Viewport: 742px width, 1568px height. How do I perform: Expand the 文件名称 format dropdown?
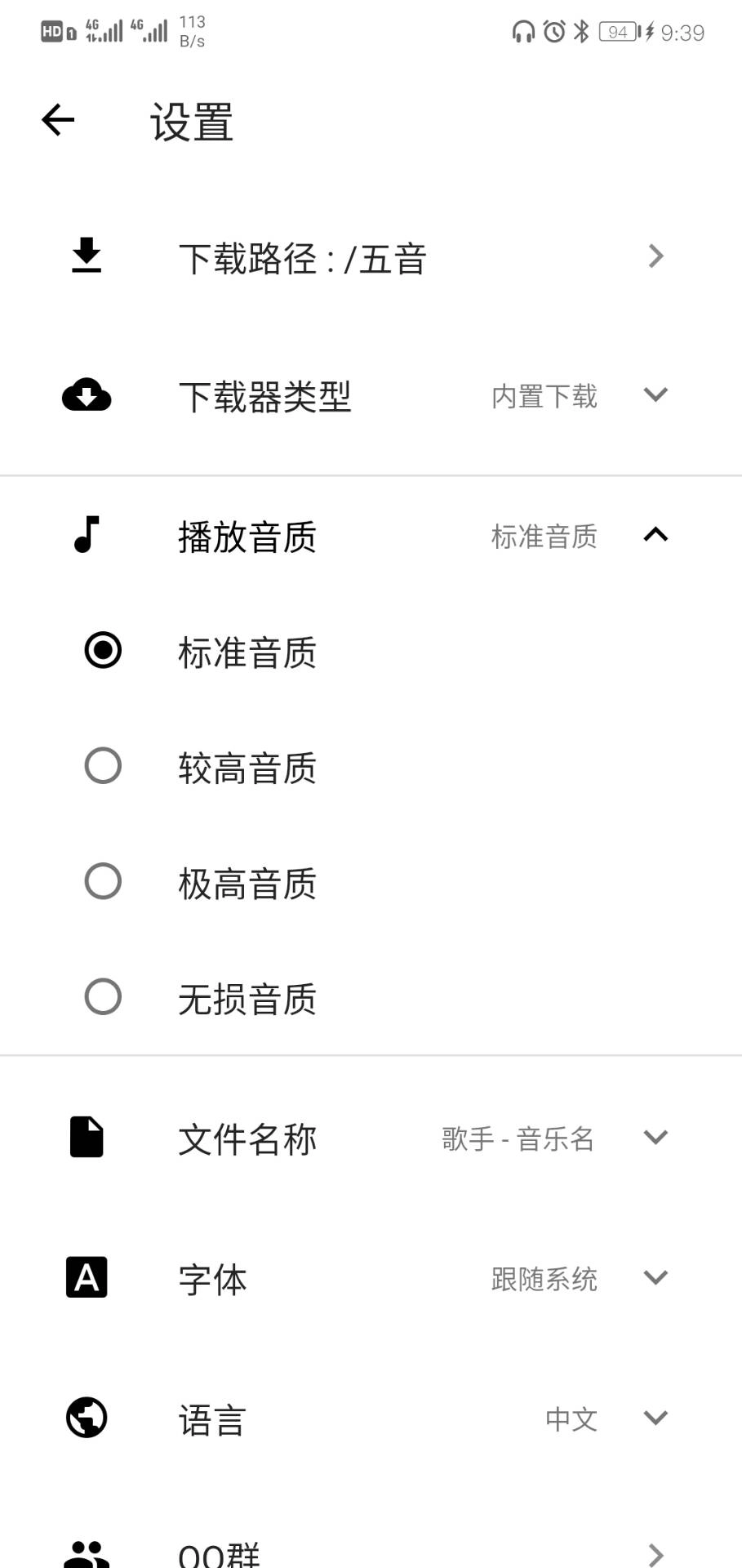point(655,1138)
